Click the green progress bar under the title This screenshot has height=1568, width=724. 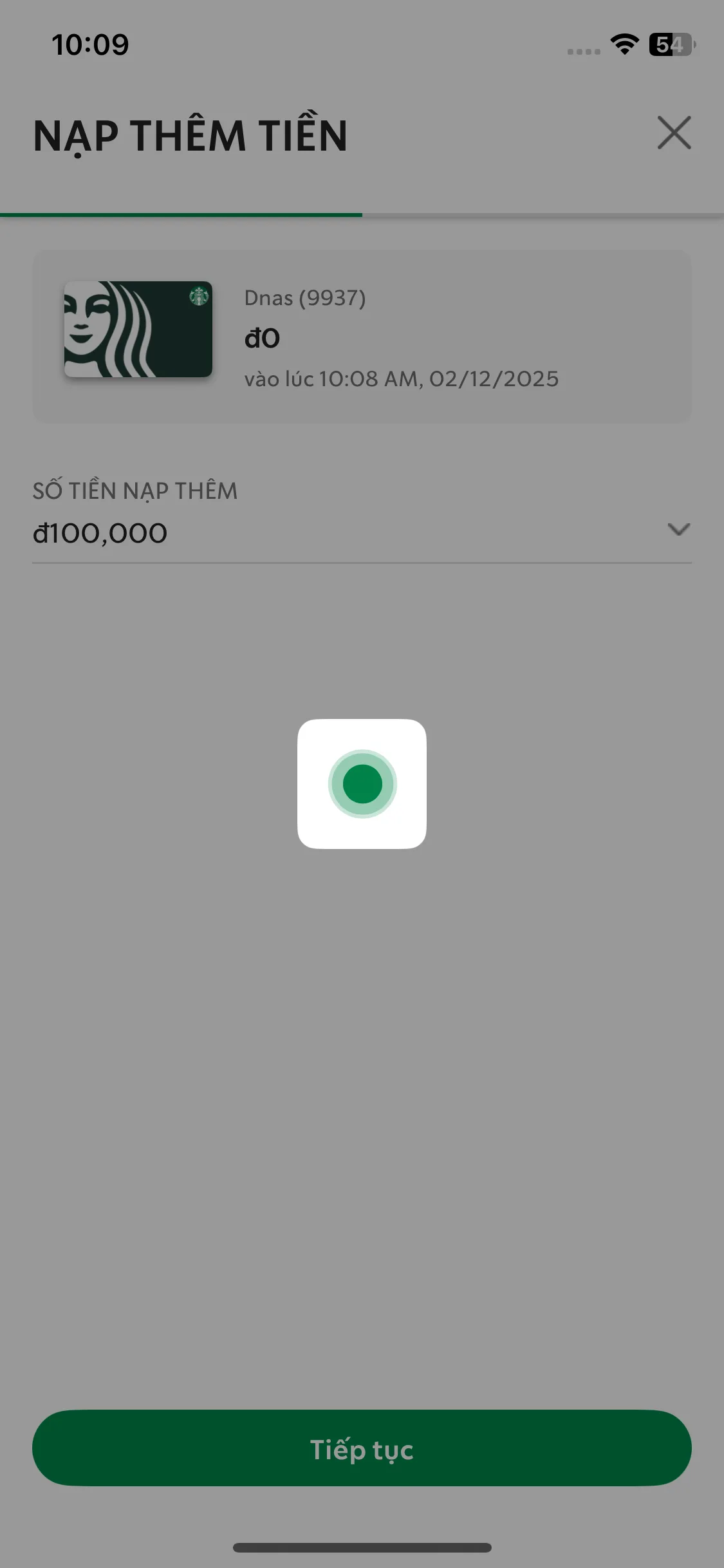point(180,215)
